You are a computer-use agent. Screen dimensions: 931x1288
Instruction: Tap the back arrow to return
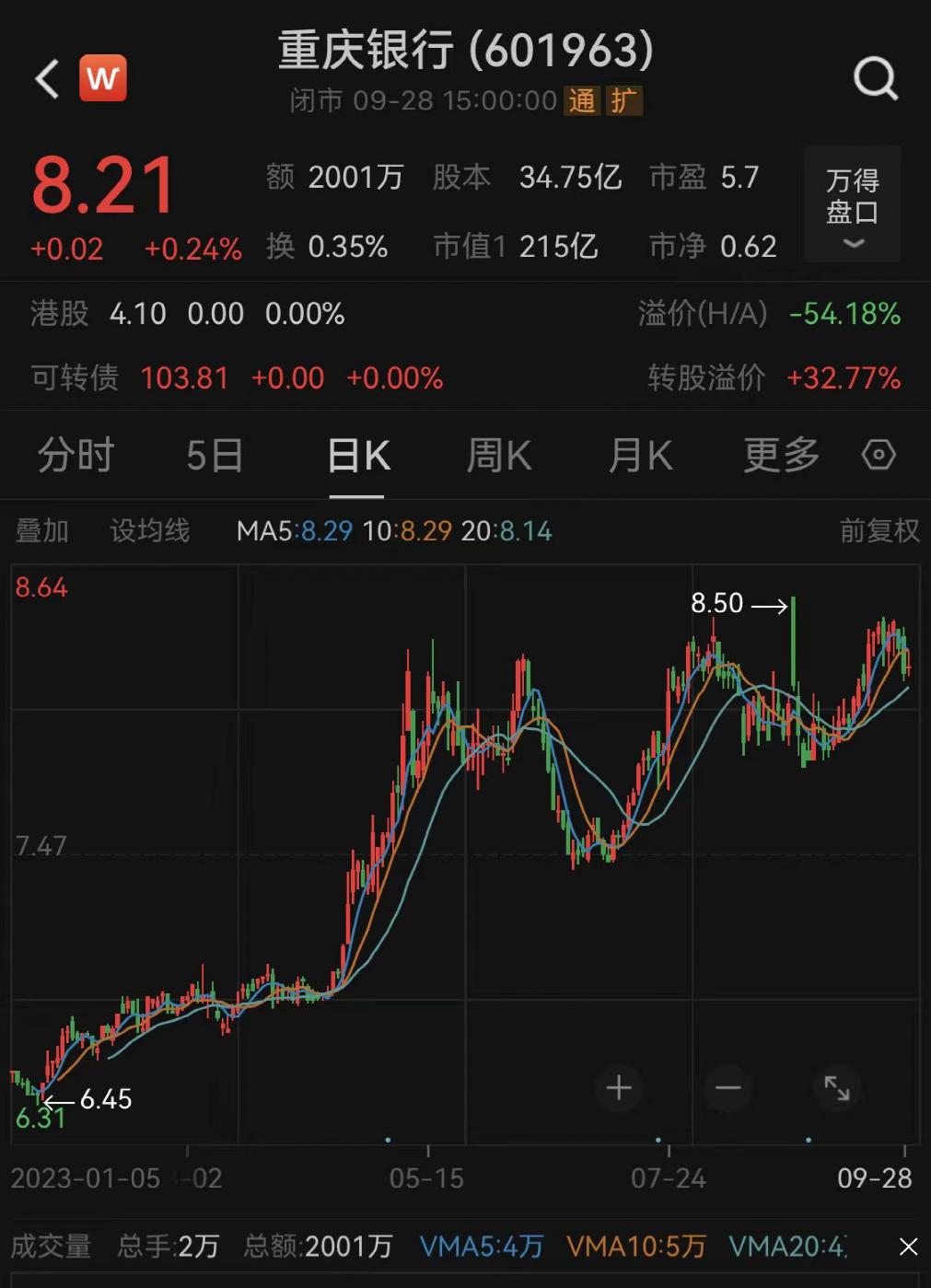45,78
